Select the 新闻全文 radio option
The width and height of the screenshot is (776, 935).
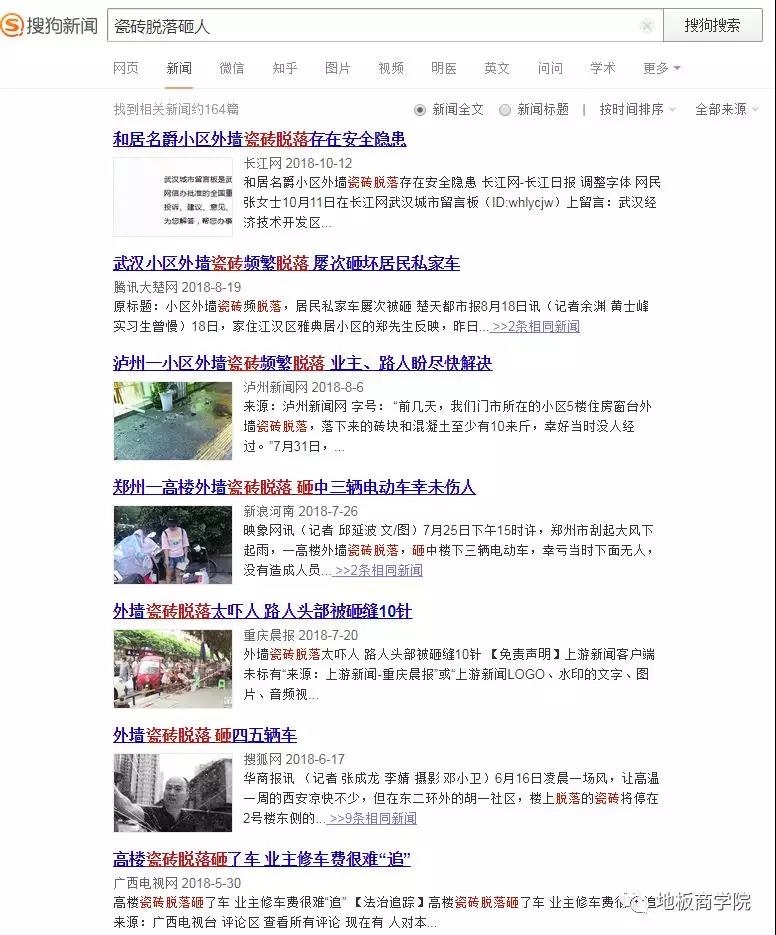coord(420,110)
